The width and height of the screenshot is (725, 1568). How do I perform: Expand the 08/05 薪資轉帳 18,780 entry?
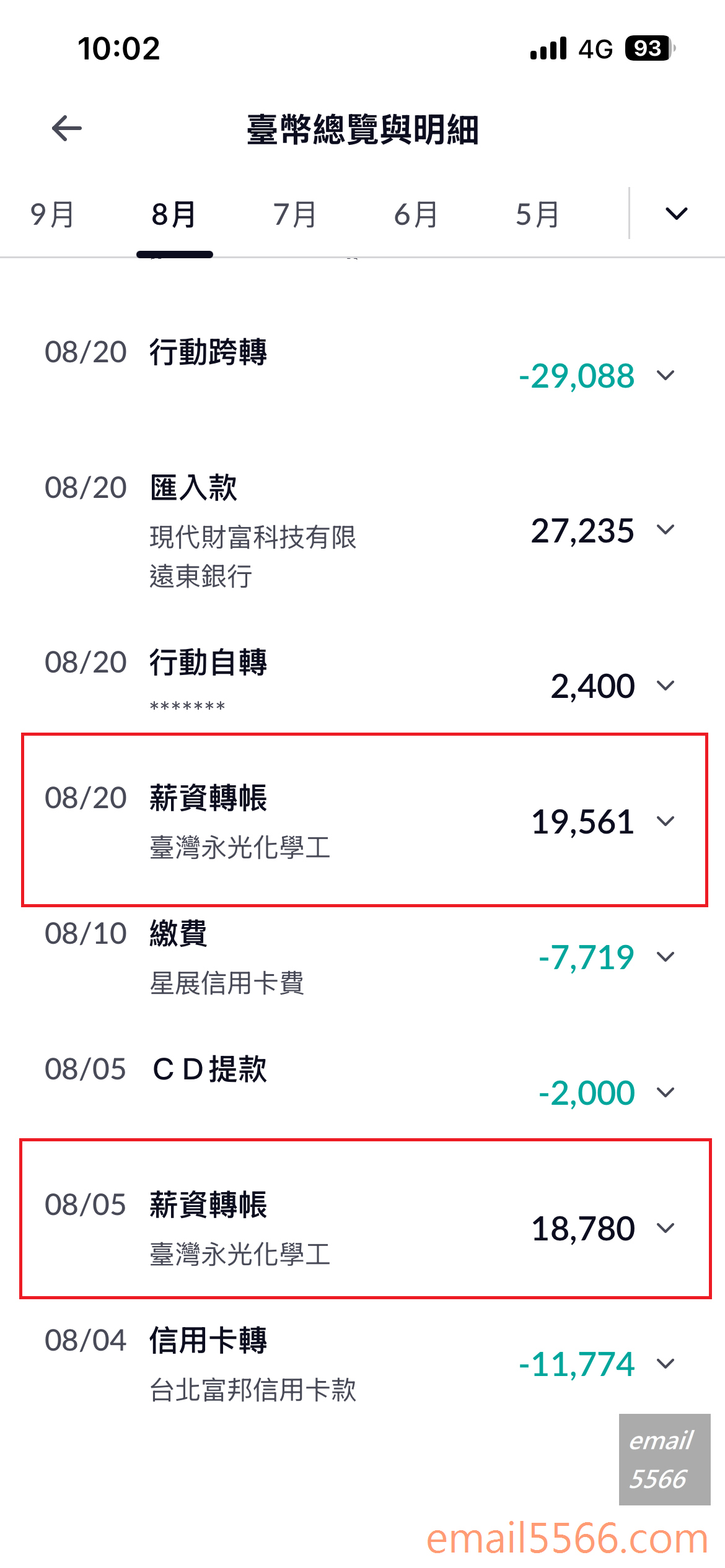[666, 1228]
